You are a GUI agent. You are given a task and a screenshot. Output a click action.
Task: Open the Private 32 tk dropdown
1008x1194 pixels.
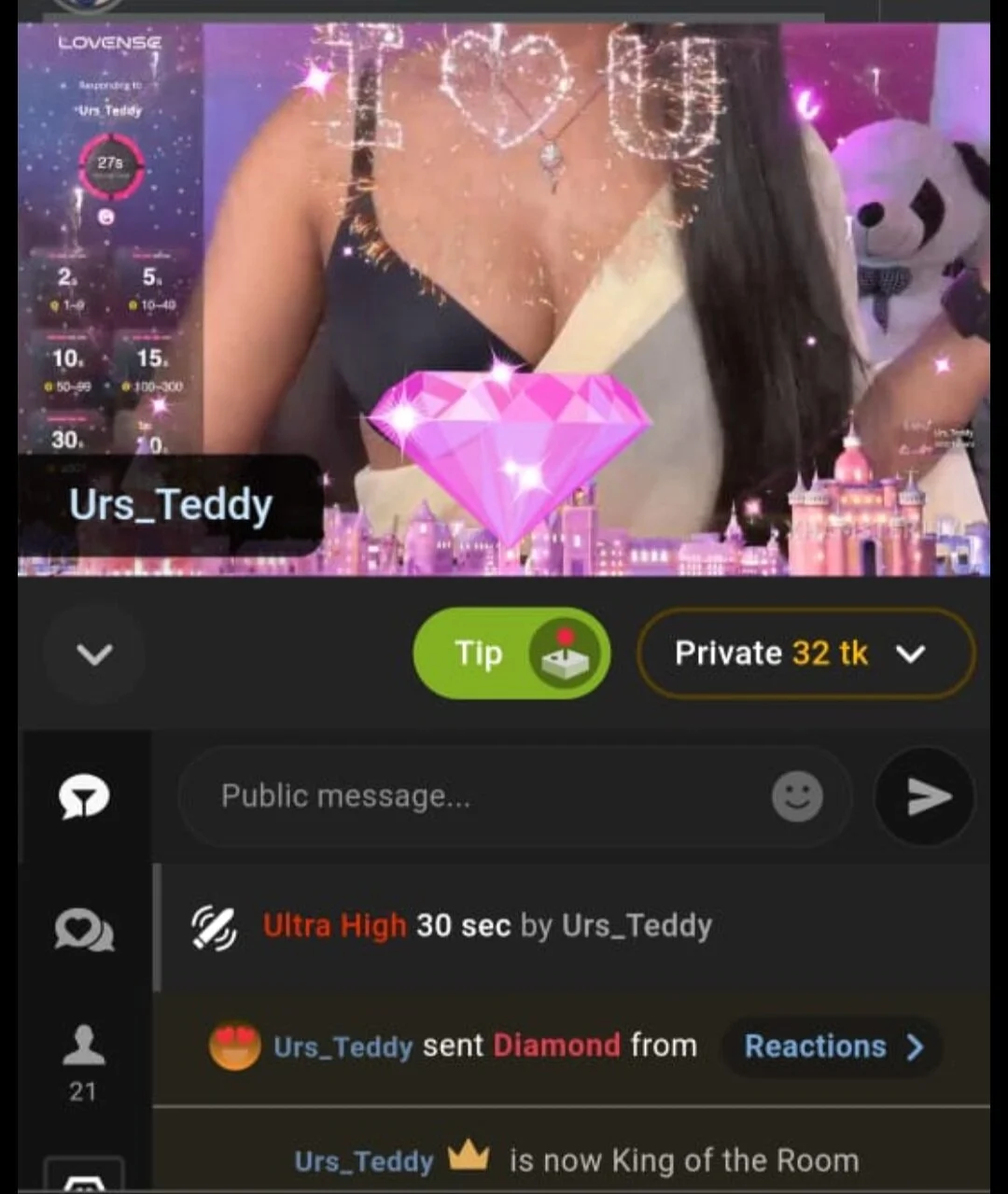click(806, 653)
